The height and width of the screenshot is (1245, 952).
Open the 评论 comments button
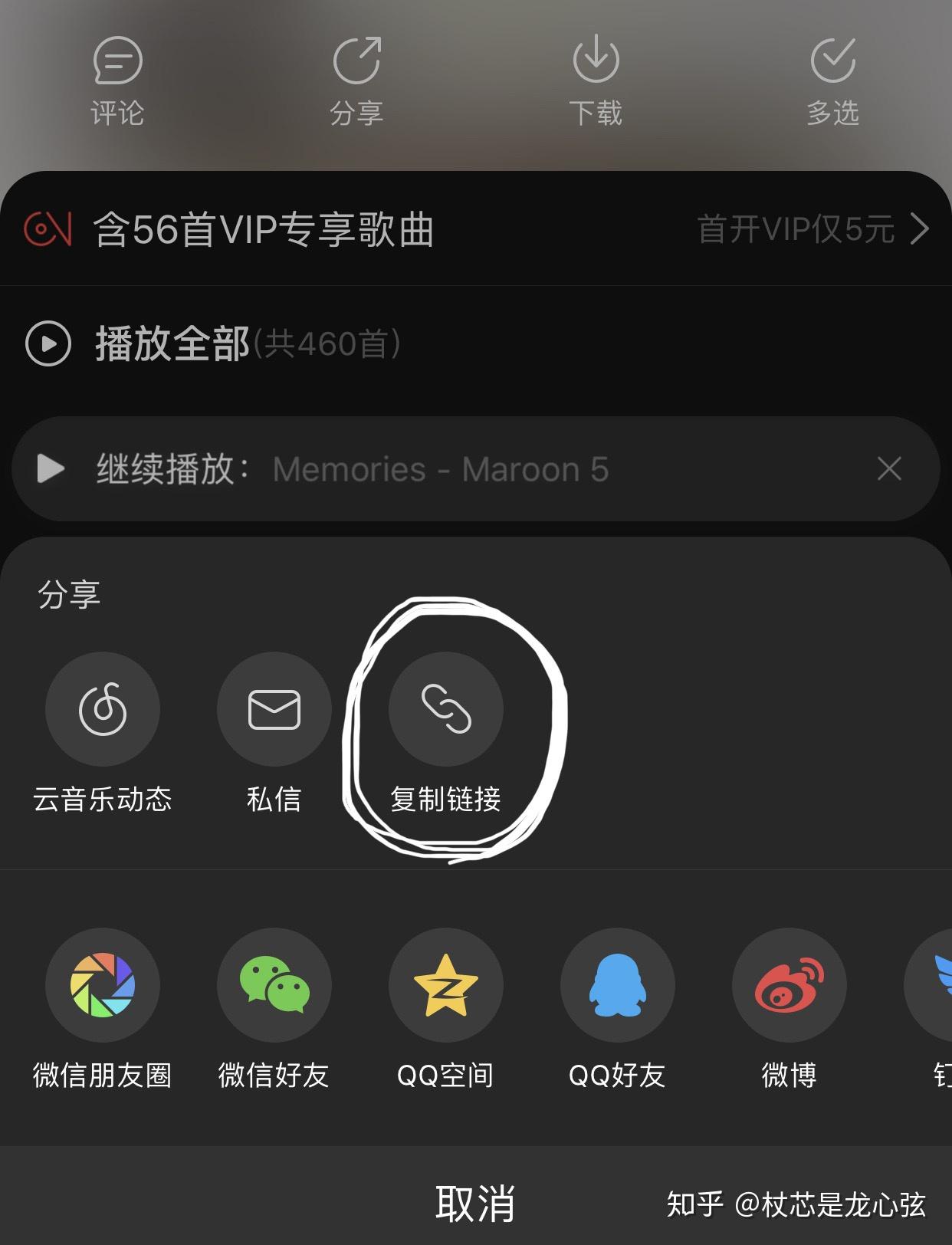click(117, 80)
